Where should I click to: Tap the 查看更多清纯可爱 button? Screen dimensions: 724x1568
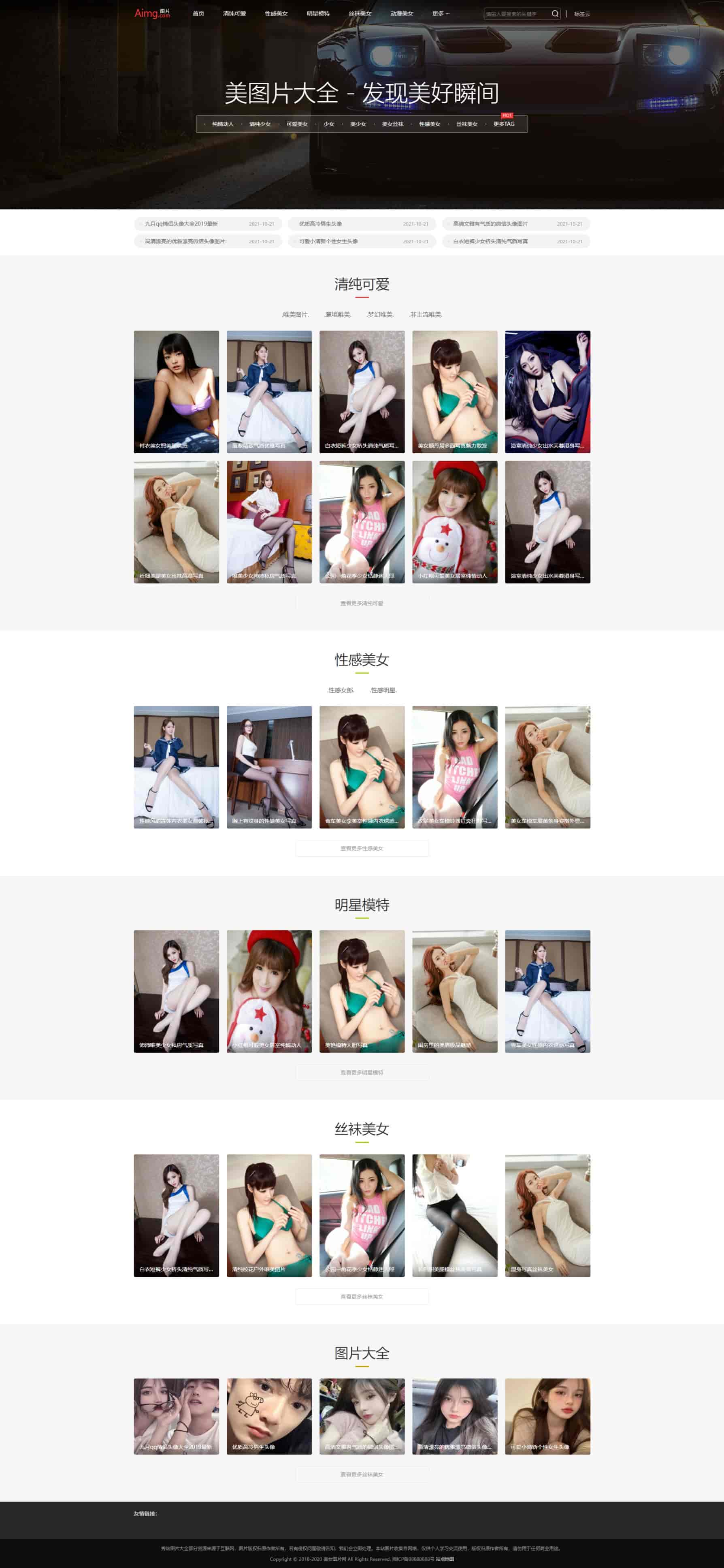point(362,603)
